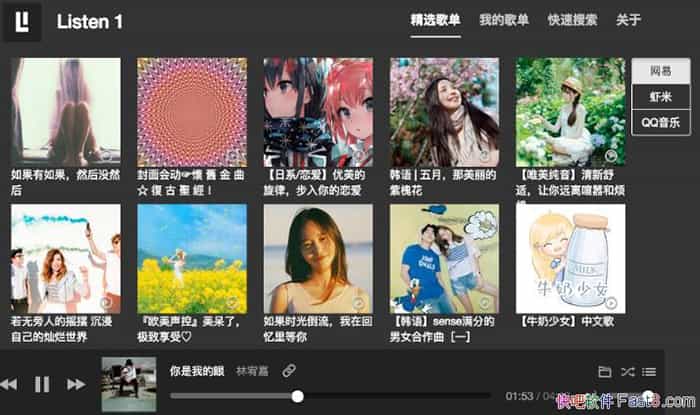The image size is (700, 415).
Task: Open the 快速搜索 tab
Action: [572, 20]
